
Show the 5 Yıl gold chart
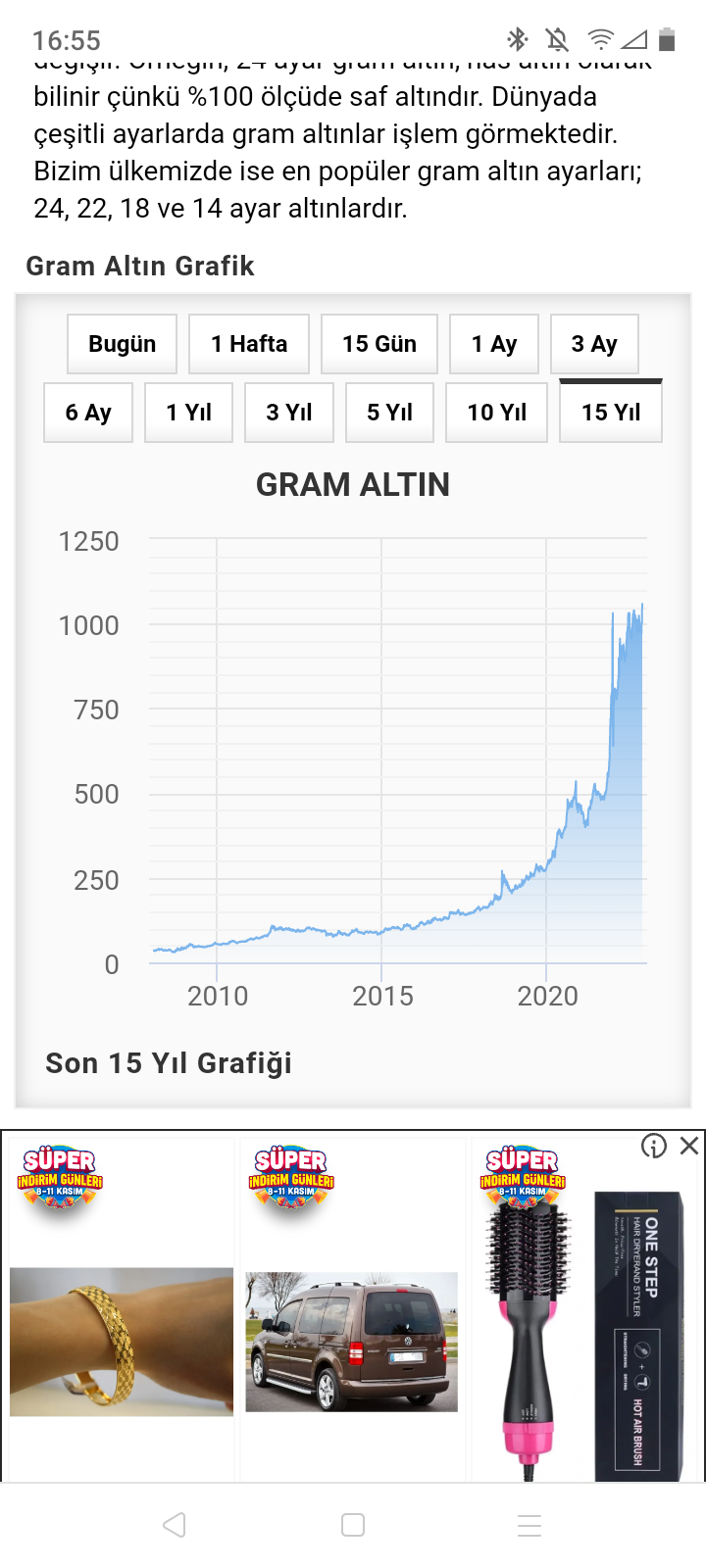click(x=389, y=413)
